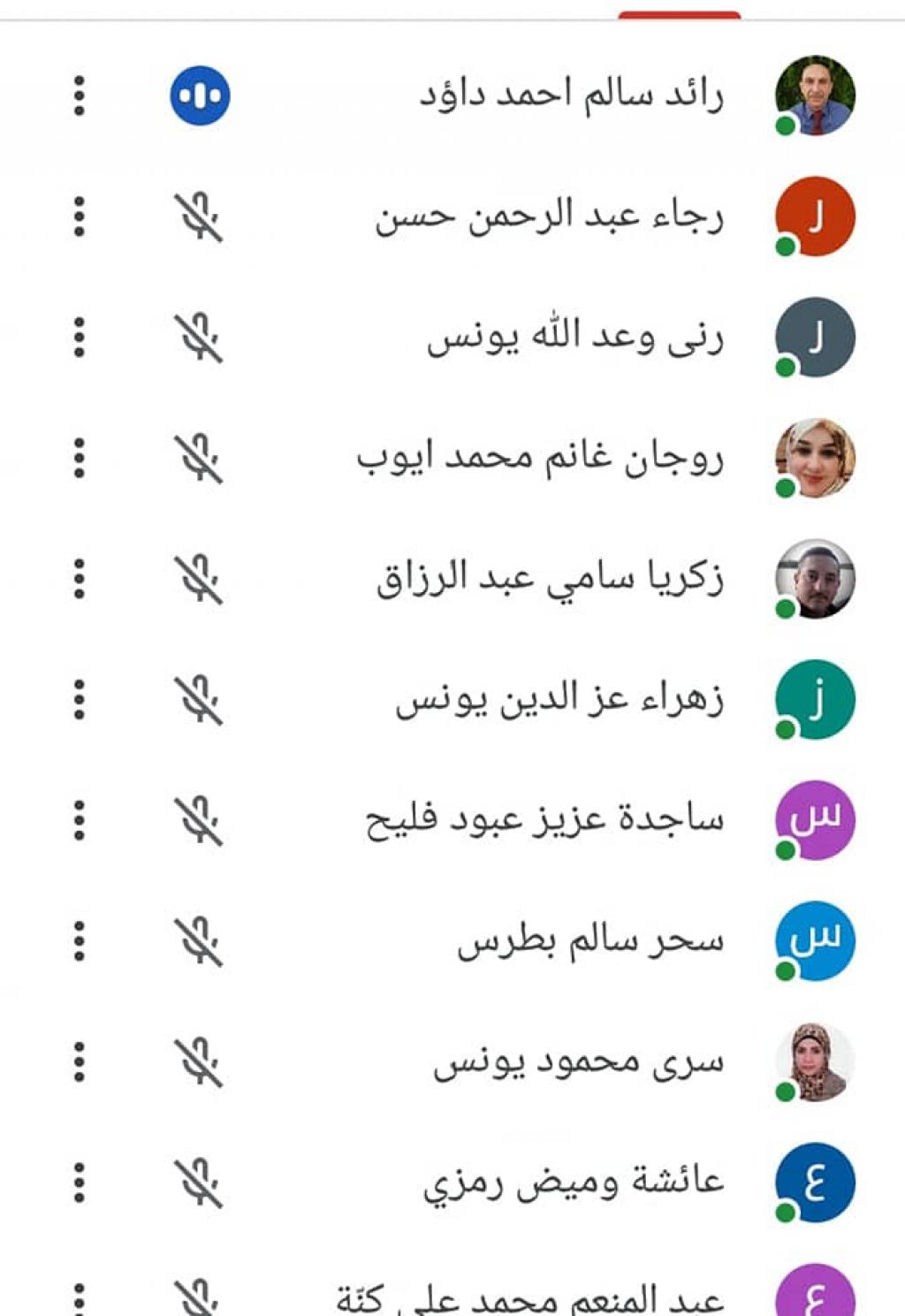
Task: Select participant روجان غانم محمد ايوب
Action: [x=540, y=459]
